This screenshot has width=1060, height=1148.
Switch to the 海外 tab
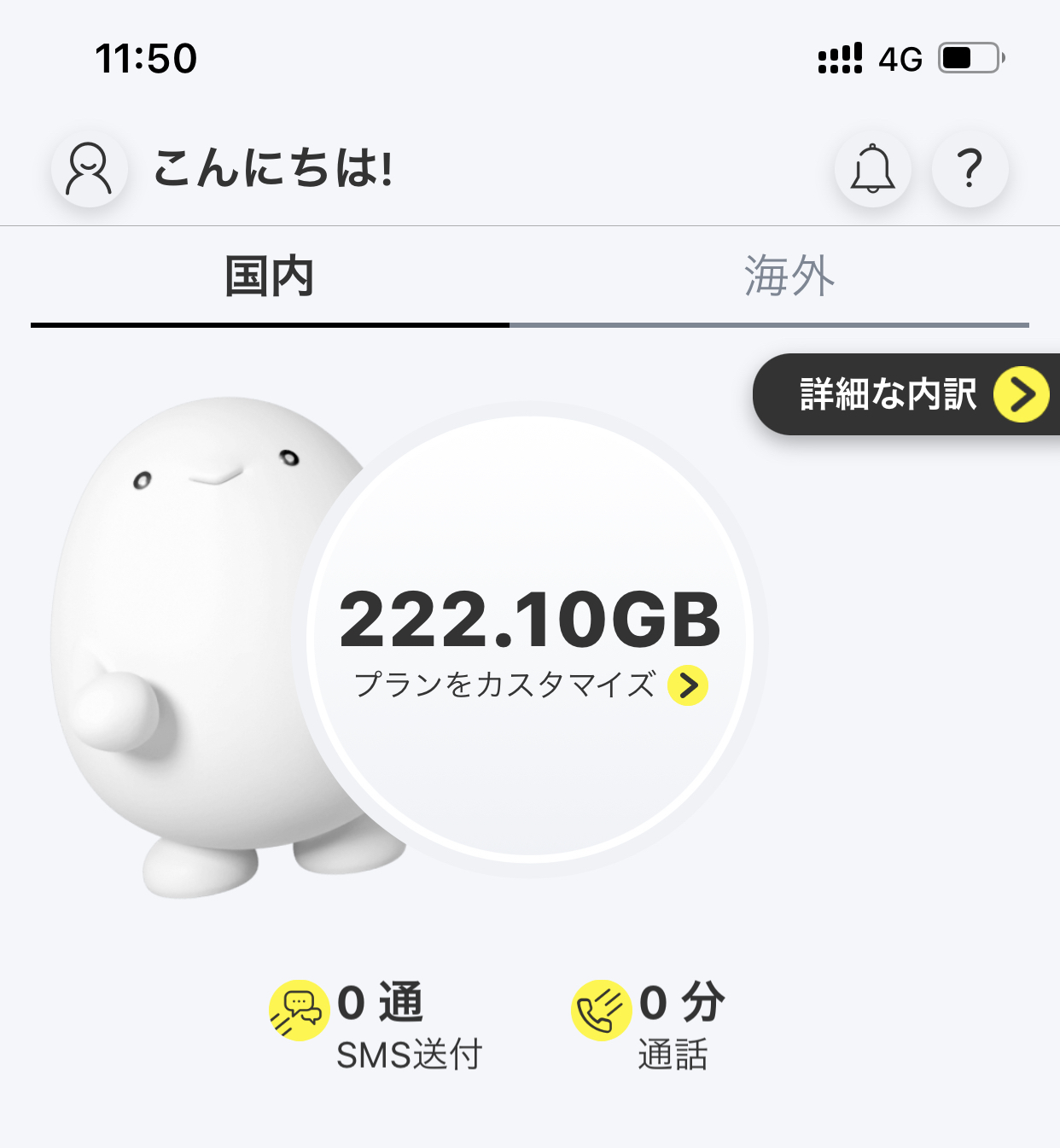[x=789, y=277]
